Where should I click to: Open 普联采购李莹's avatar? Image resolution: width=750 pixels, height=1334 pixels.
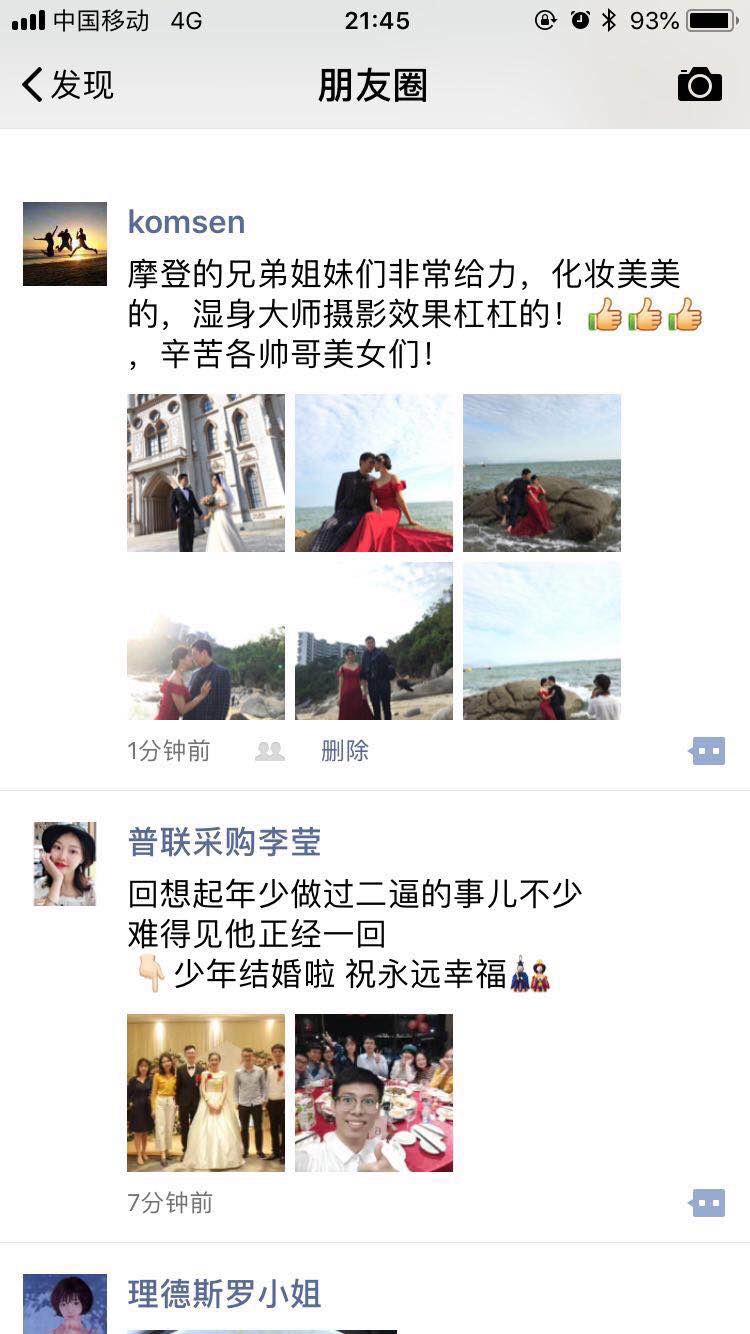pyautogui.click(x=65, y=864)
